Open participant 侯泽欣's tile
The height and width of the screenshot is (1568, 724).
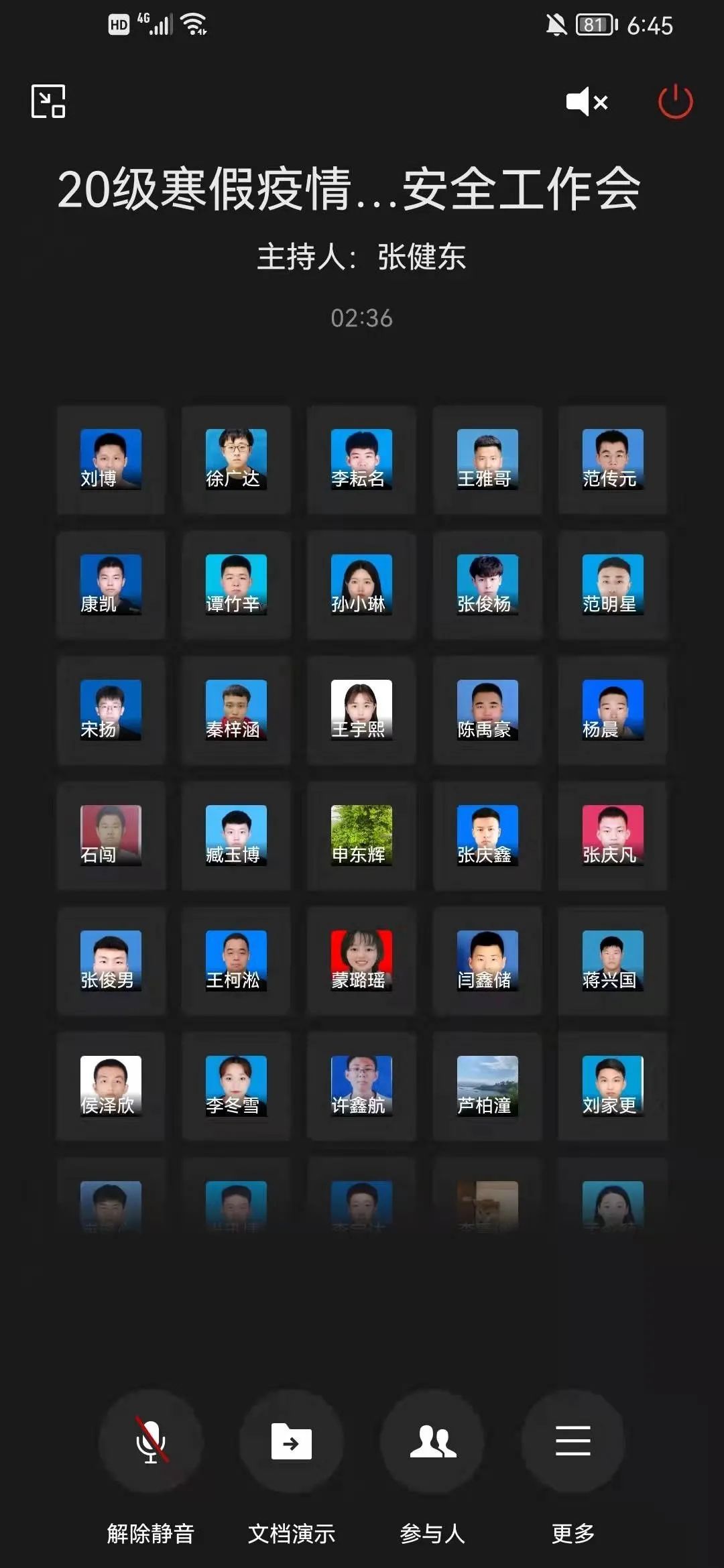111,1086
